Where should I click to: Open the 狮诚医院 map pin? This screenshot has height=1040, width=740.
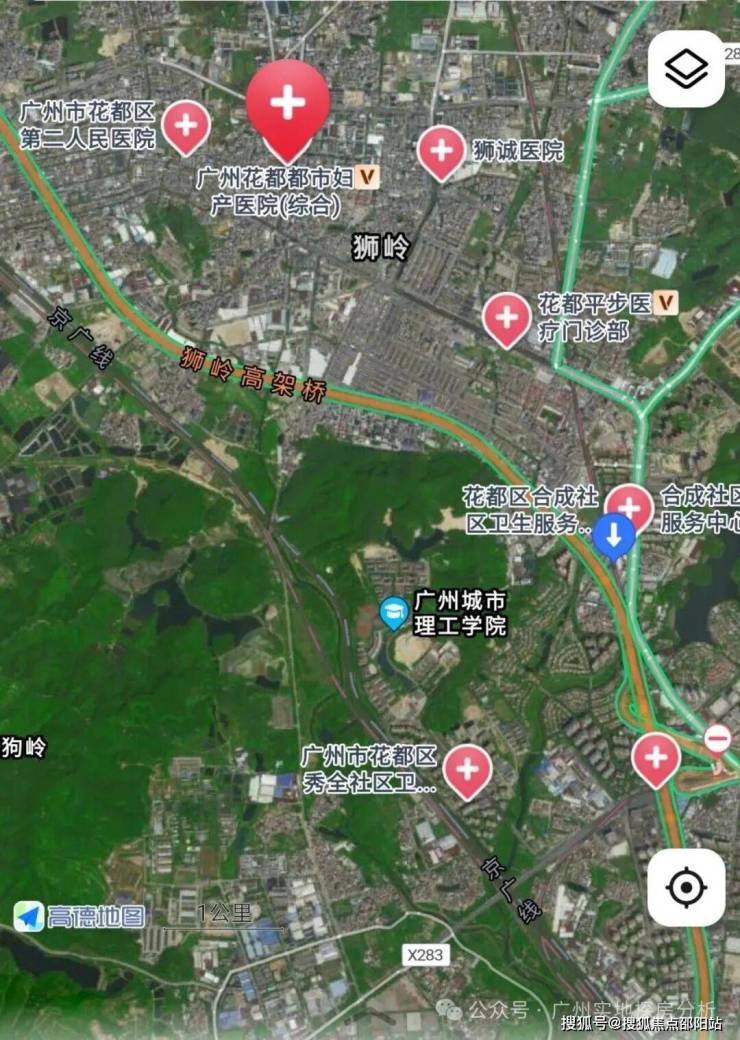[x=440, y=151]
